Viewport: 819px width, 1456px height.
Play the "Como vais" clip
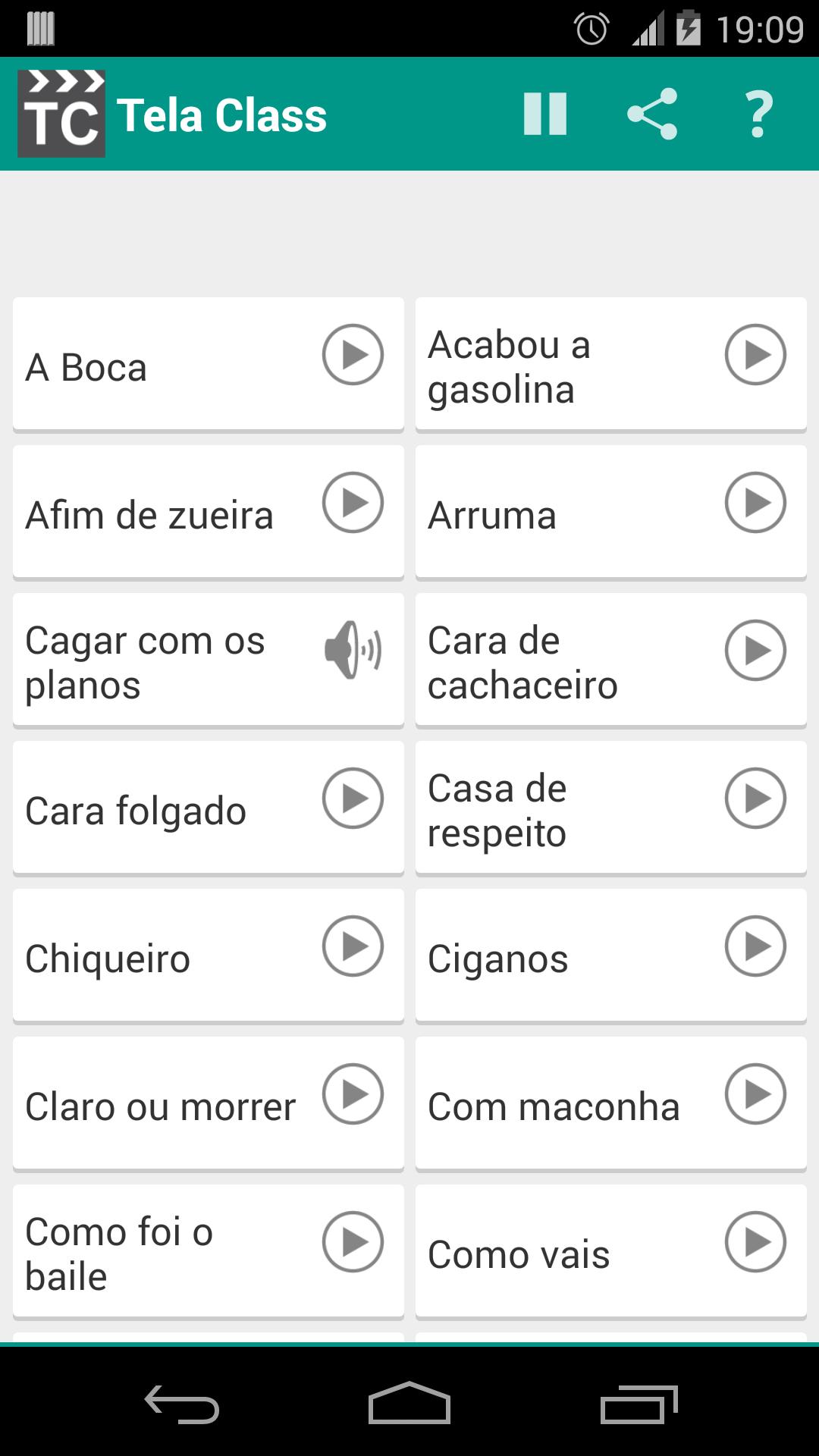coord(755,1242)
